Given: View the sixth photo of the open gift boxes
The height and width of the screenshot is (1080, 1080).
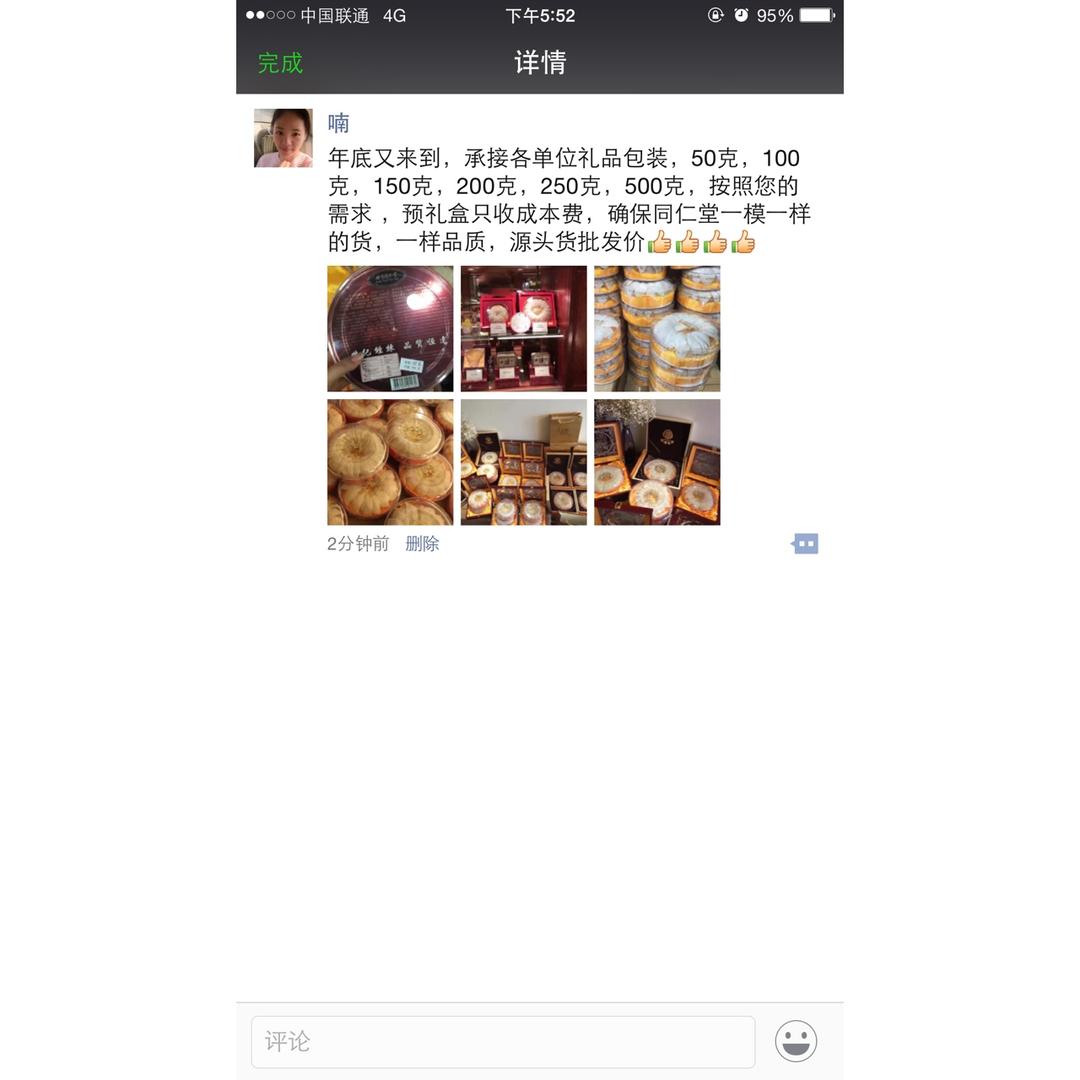Looking at the screenshot, I should [x=657, y=462].
